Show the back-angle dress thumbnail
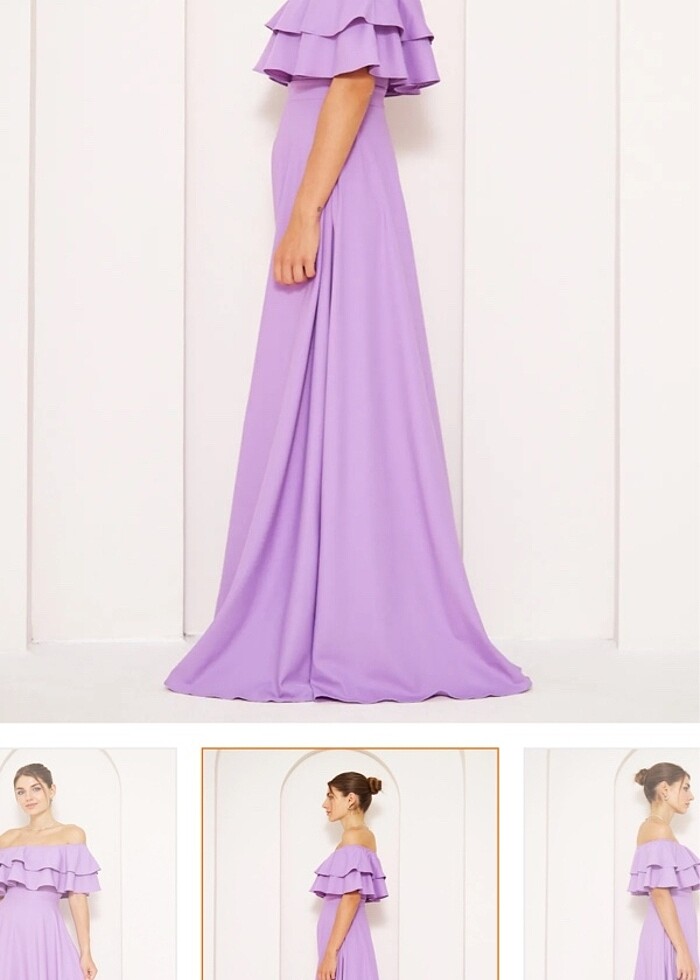 [x=612, y=864]
